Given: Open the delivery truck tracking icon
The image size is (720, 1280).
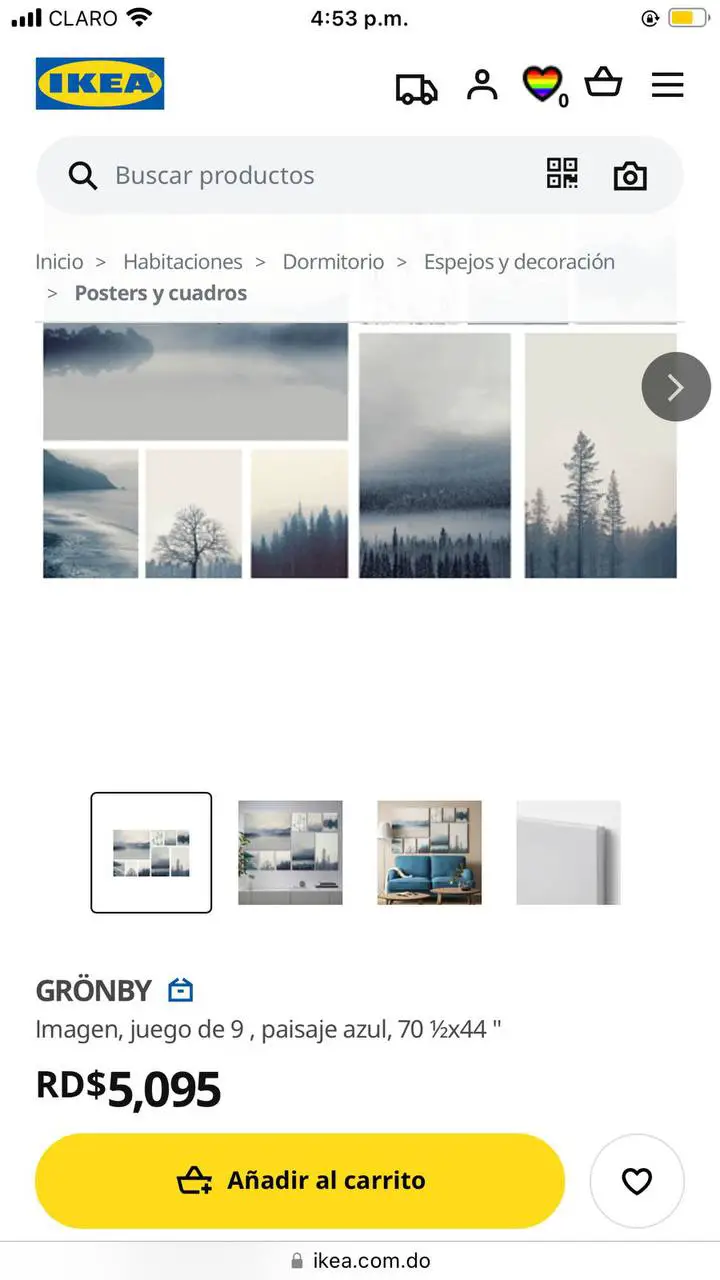Looking at the screenshot, I should [x=417, y=88].
